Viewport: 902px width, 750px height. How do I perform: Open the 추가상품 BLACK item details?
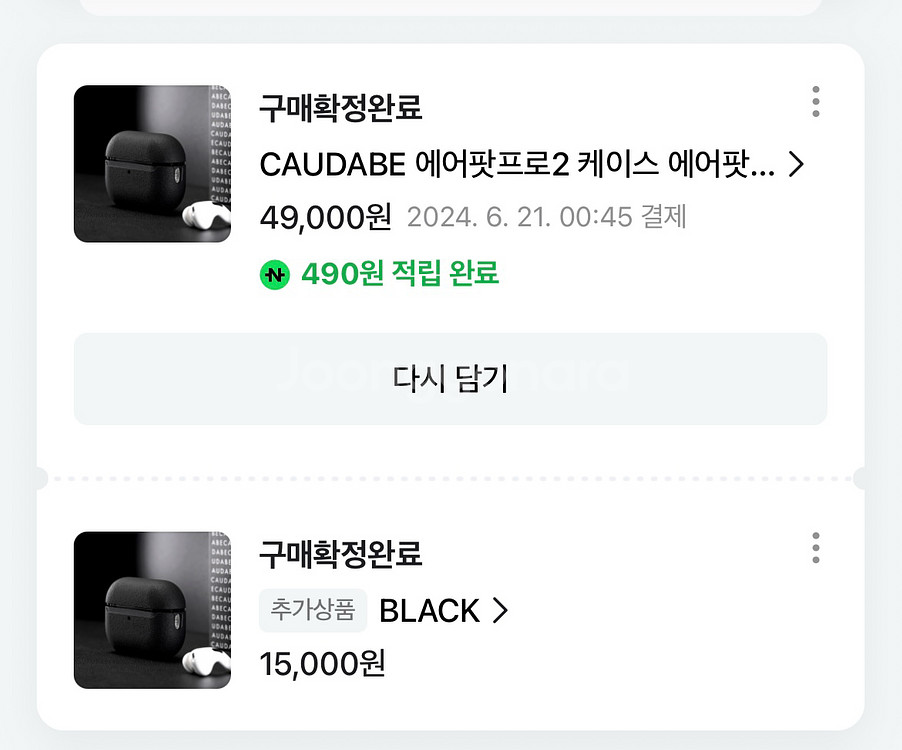(x=384, y=610)
